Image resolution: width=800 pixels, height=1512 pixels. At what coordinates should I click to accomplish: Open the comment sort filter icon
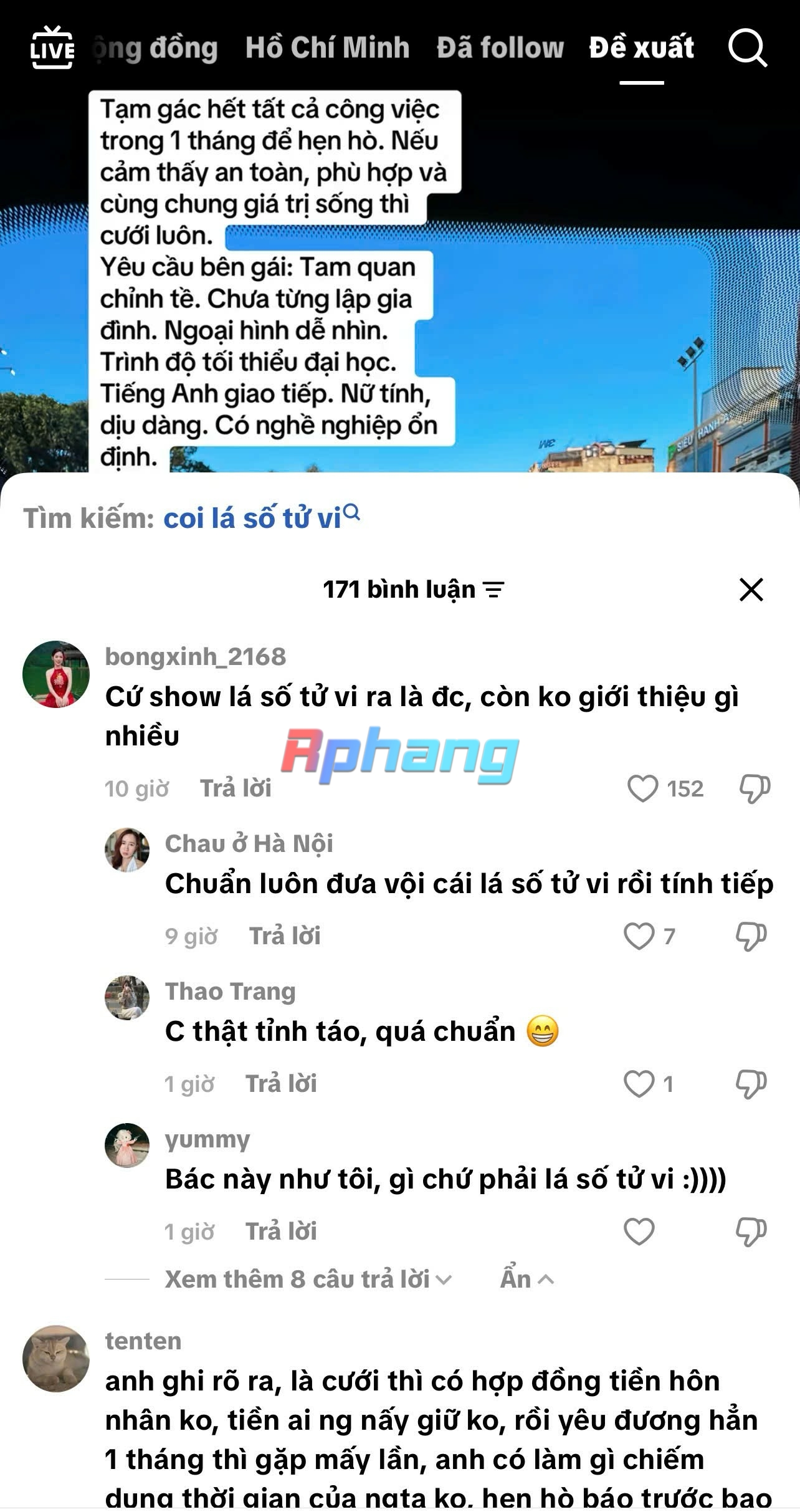493,590
